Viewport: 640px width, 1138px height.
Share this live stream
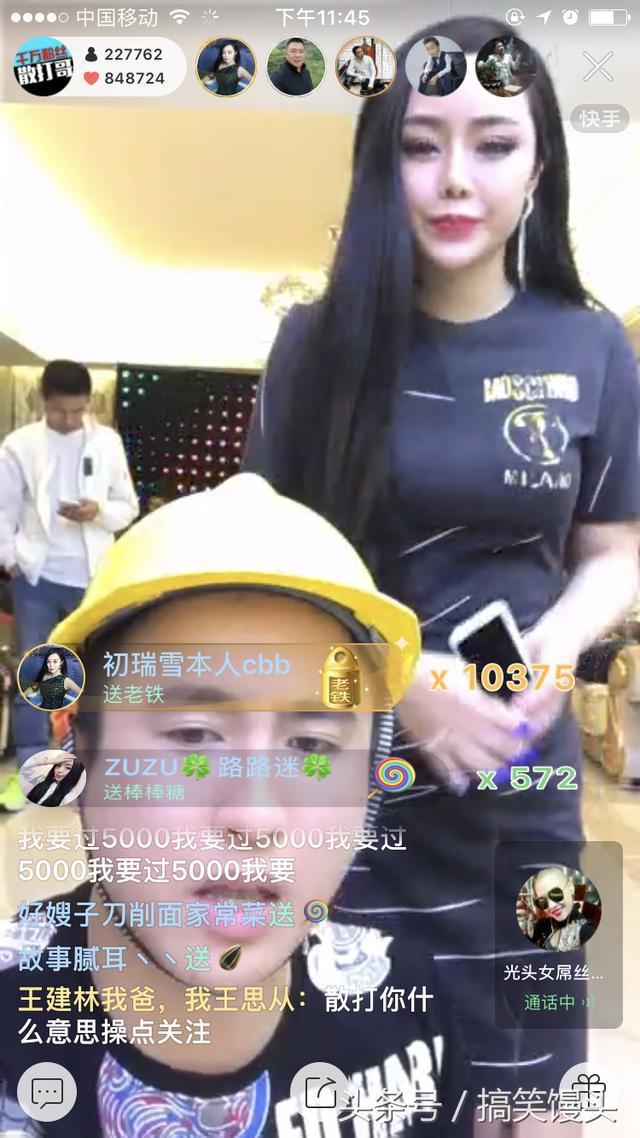[x=319, y=1091]
